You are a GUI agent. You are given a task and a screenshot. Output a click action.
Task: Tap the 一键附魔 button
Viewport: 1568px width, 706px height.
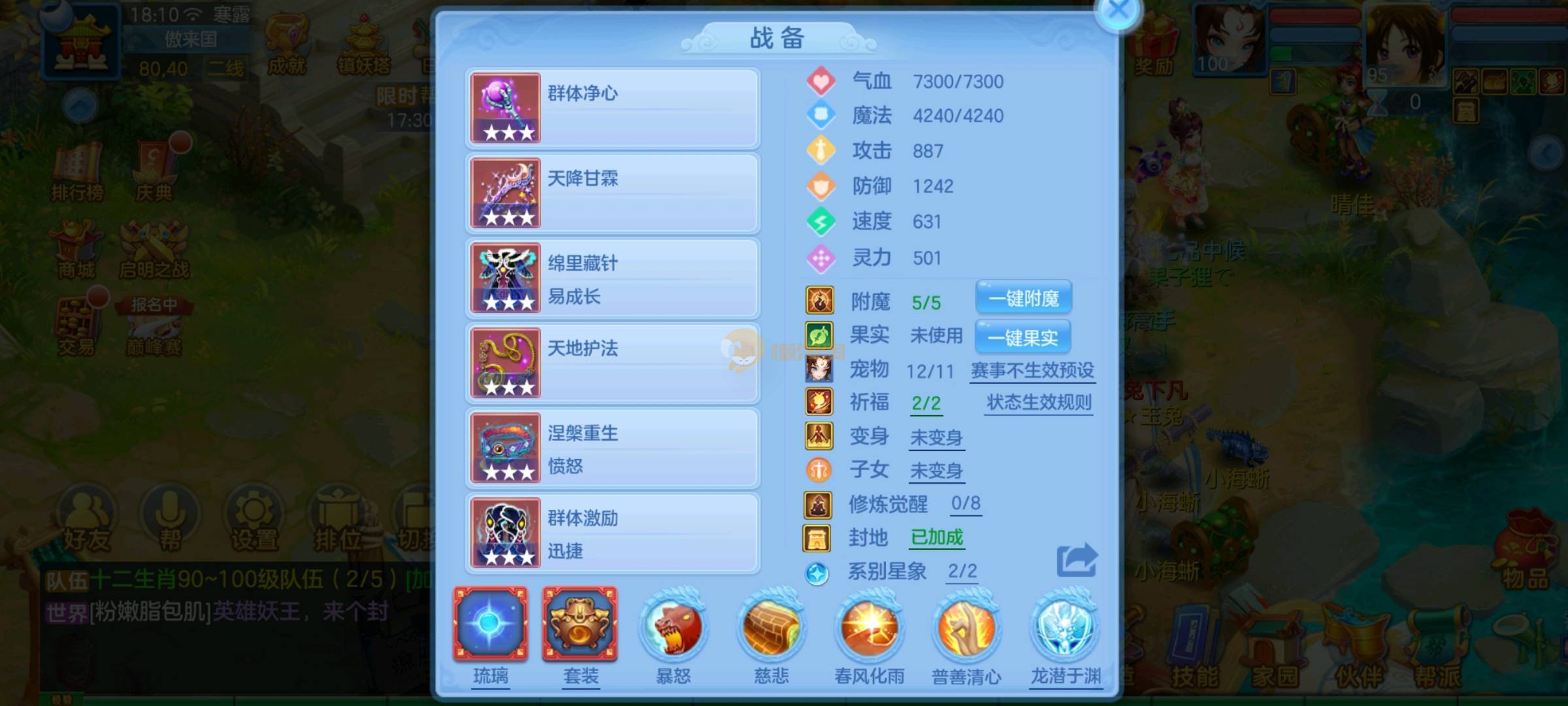pyautogui.click(x=1023, y=298)
